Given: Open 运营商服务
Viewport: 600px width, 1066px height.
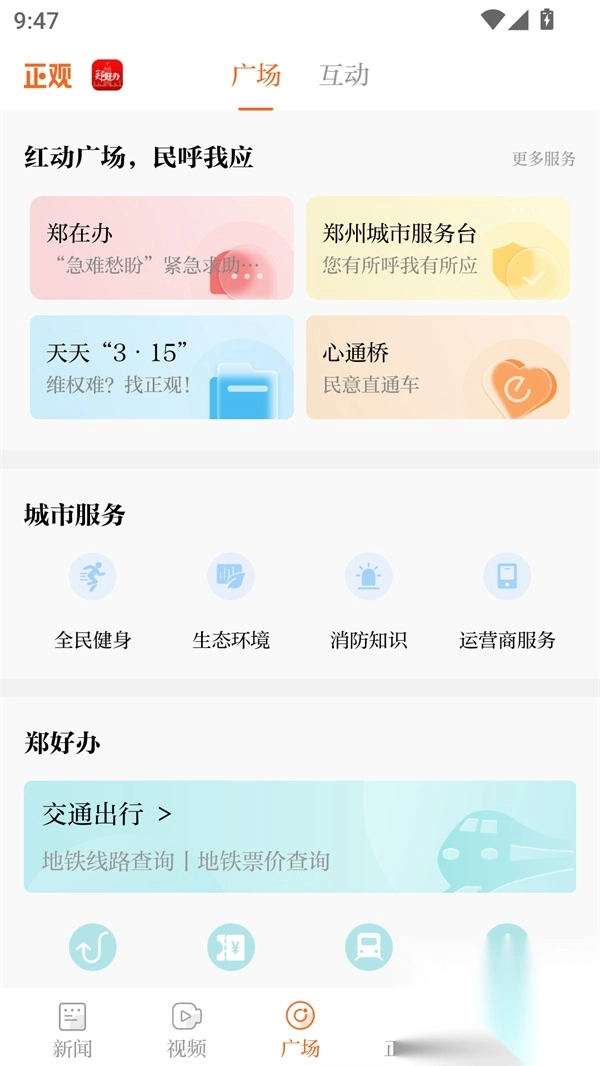Looking at the screenshot, I should 507,600.
